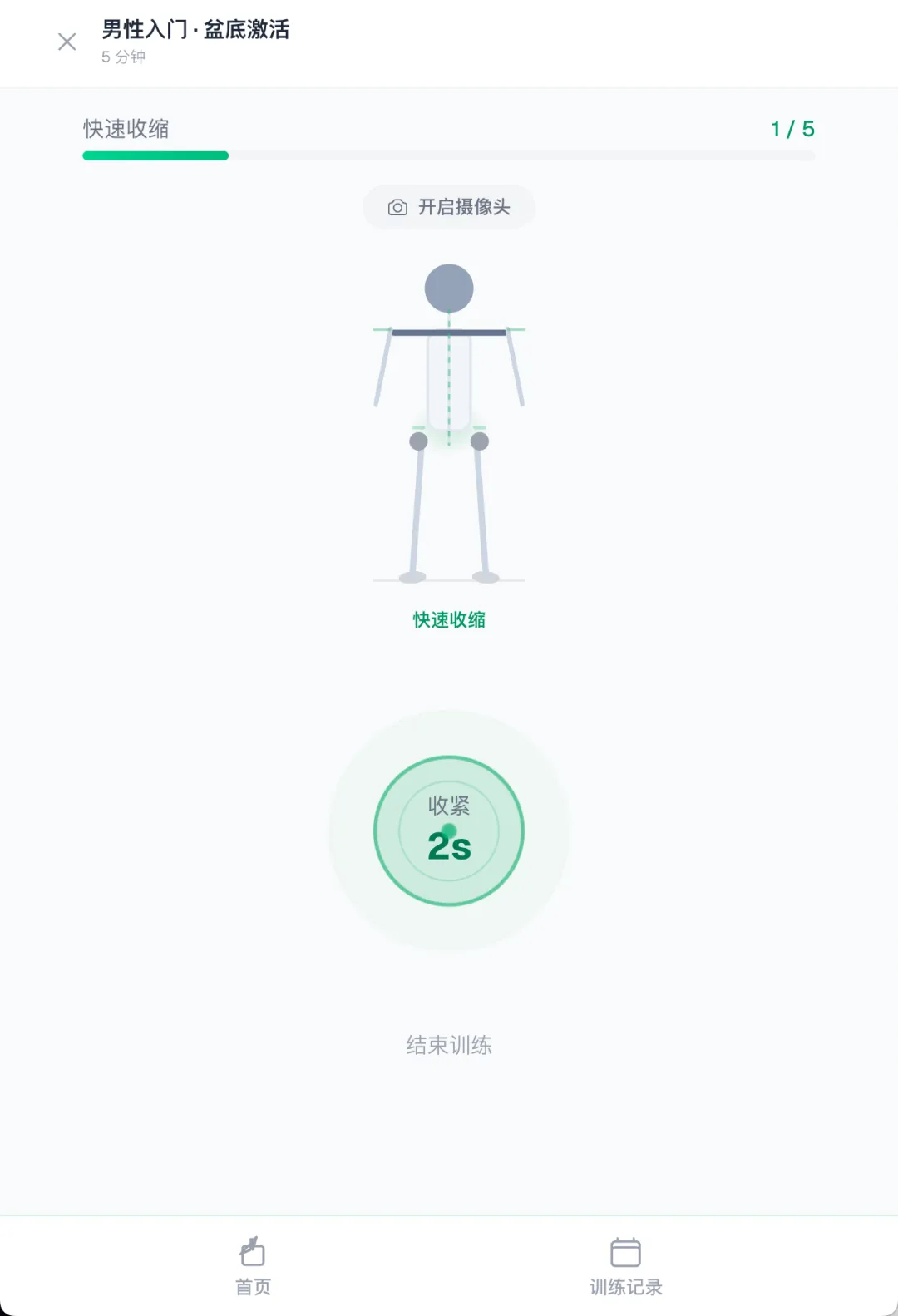Tap the shoulder bar on the figure
This screenshot has width=898, height=1316.
pyautogui.click(x=449, y=333)
